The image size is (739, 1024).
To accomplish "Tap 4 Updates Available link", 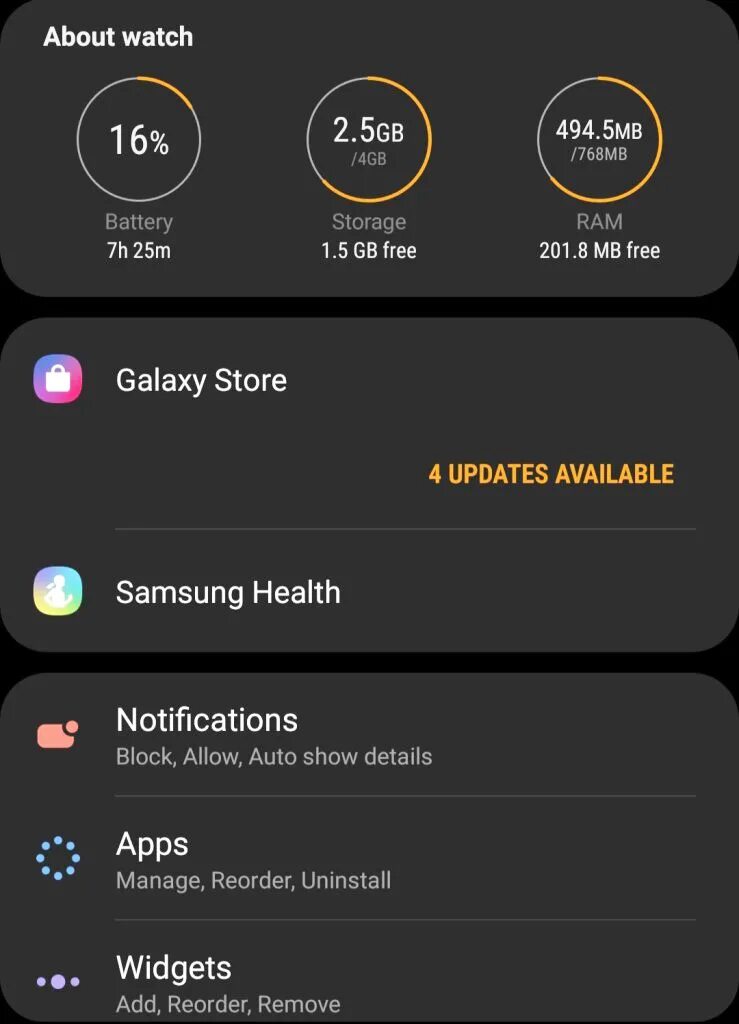I will click(551, 474).
